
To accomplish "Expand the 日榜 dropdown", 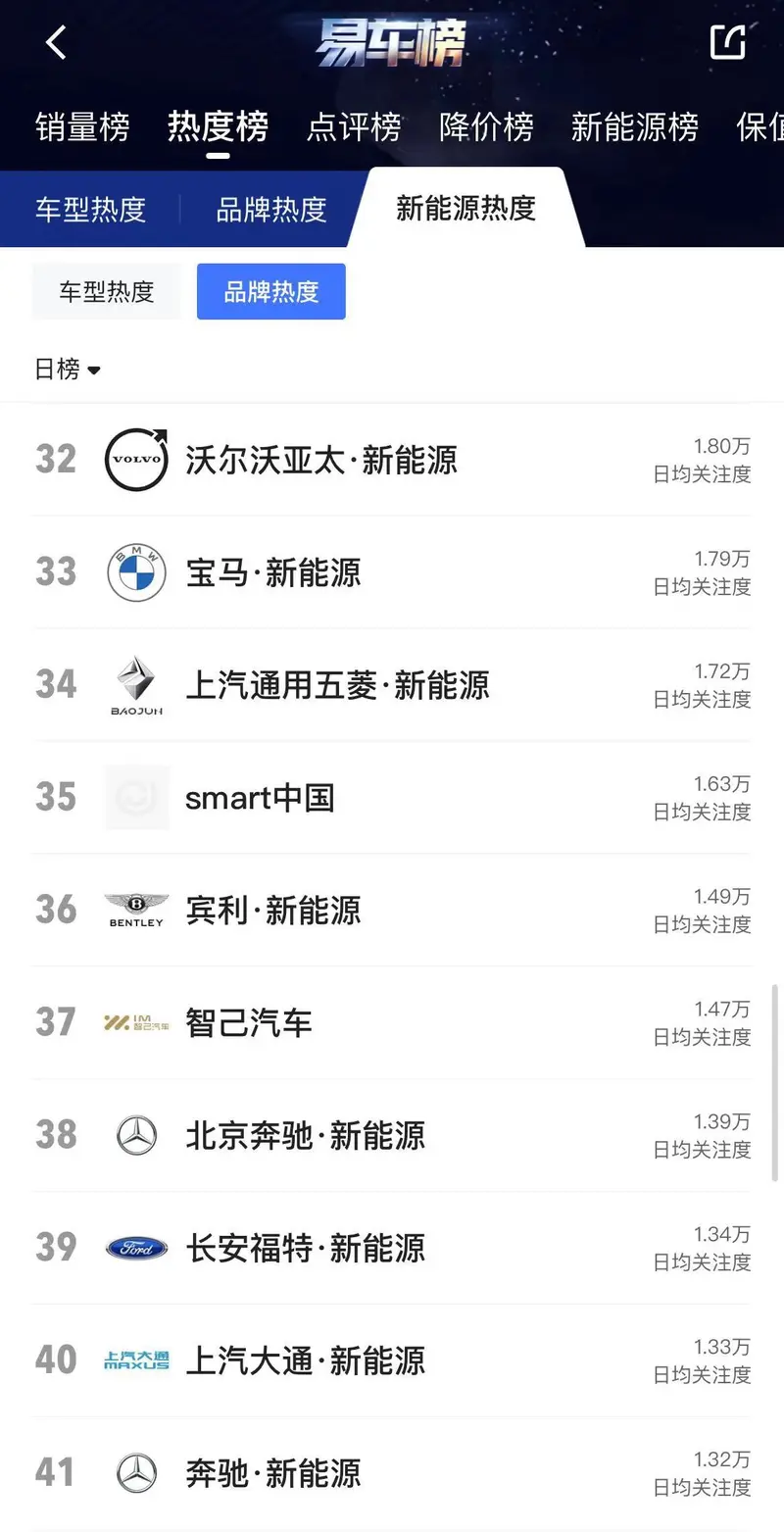I will (x=68, y=370).
